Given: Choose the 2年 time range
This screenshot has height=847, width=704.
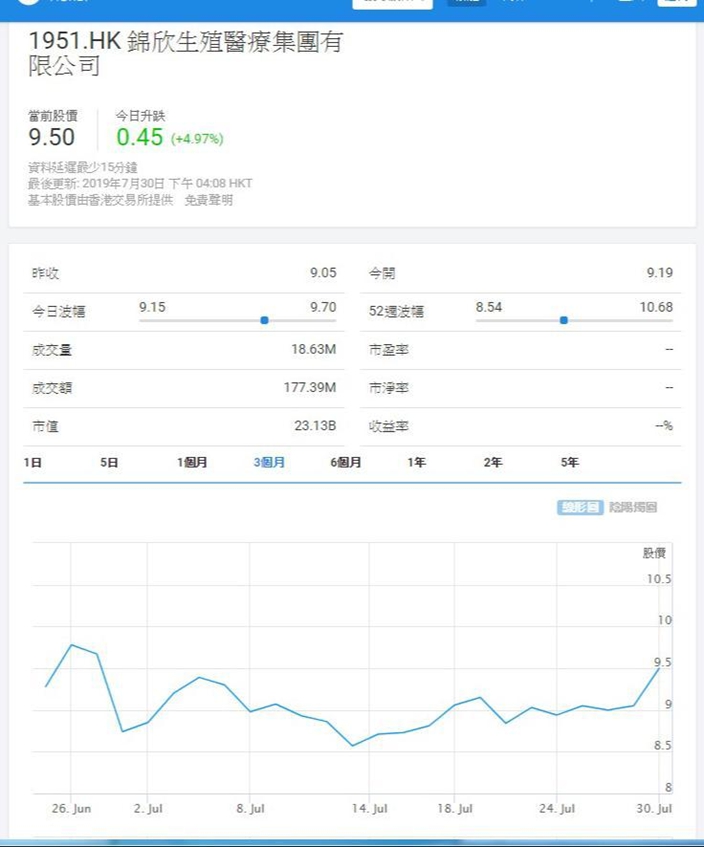Looking at the screenshot, I should pyautogui.click(x=493, y=462).
